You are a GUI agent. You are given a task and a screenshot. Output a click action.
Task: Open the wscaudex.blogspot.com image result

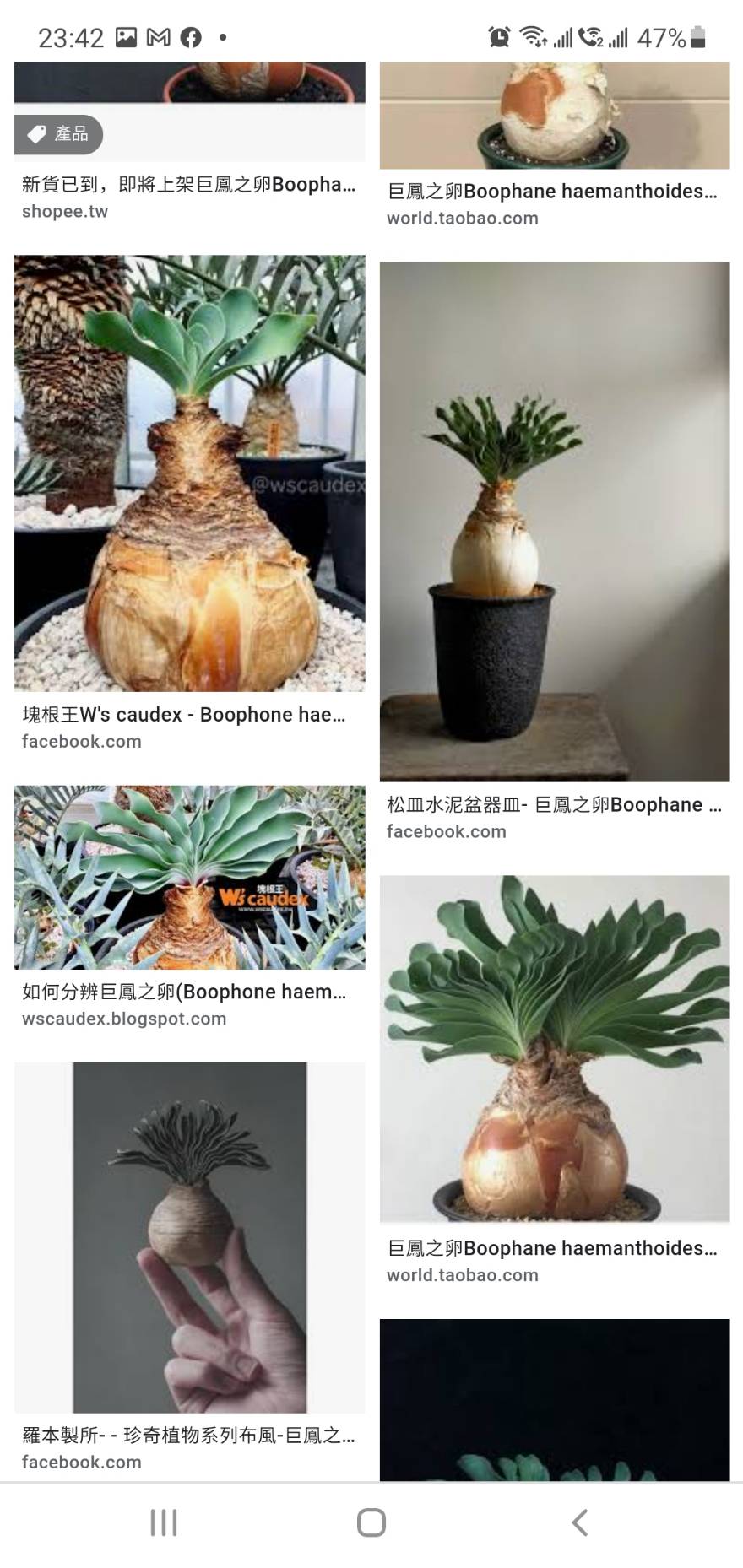click(189, 878)
